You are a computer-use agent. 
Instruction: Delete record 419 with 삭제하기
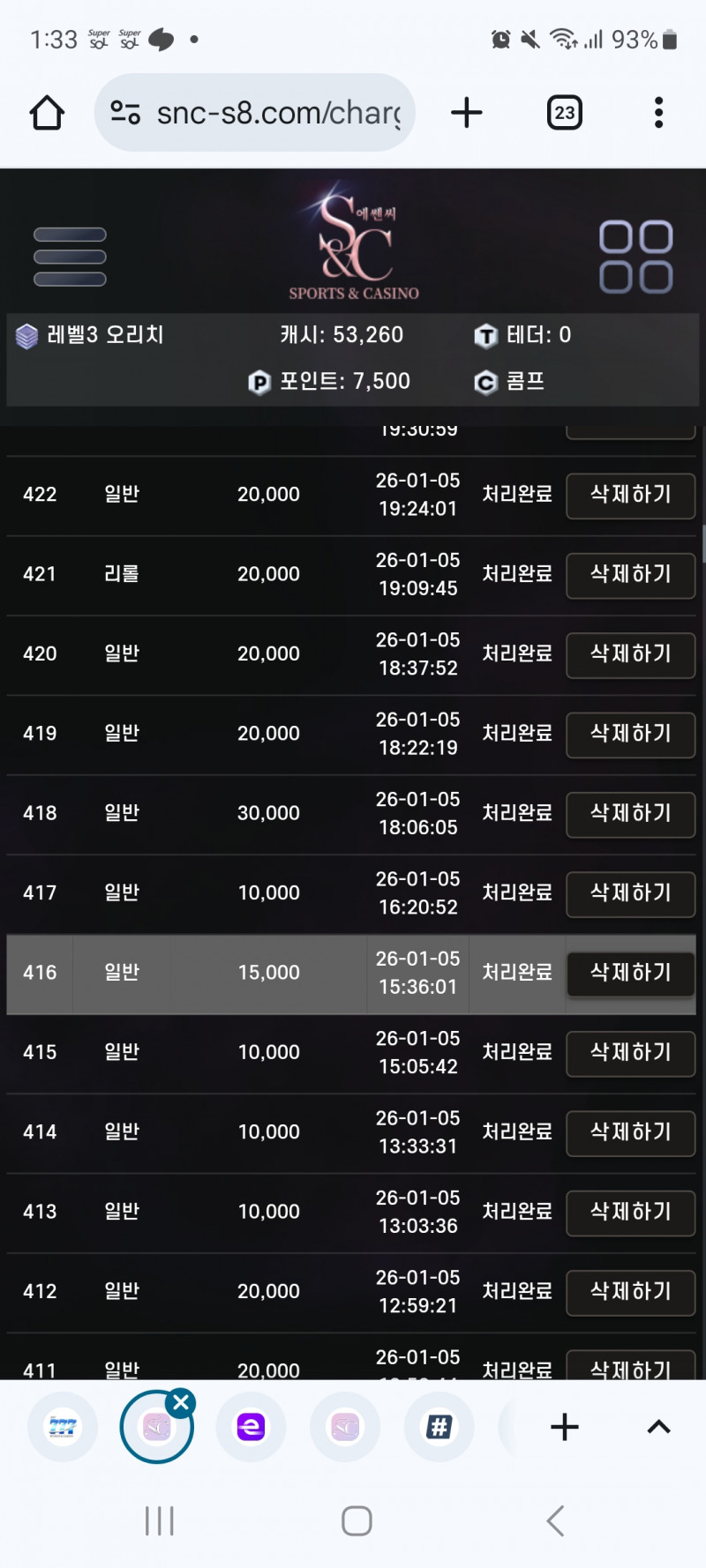(x=630, y=734)
